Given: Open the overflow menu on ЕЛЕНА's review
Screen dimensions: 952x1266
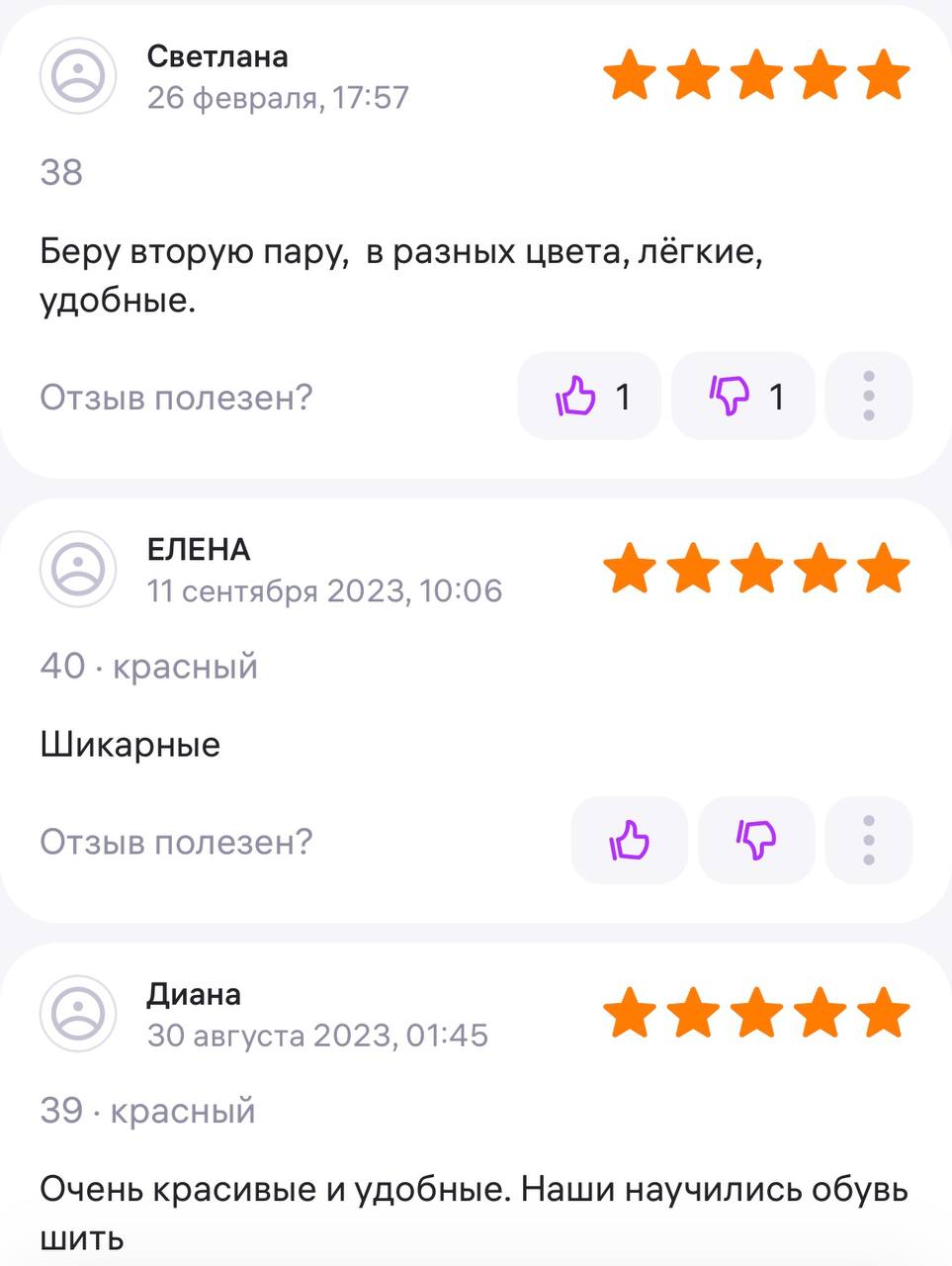Looking at the screenshot, I should pos(869,841).
